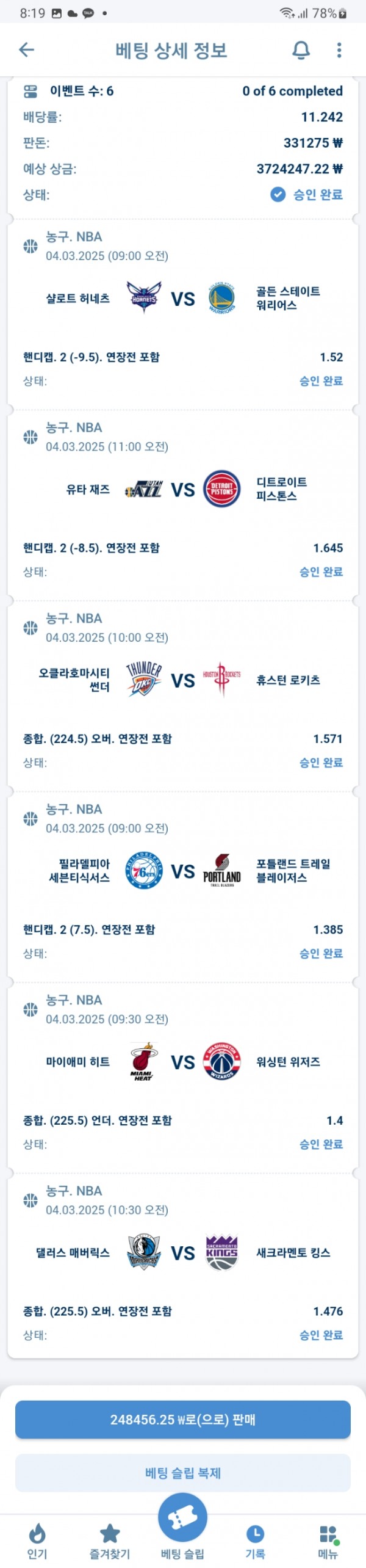
Task: Sell the bet for 248456.25 ₩
Action: (183, 1420)
